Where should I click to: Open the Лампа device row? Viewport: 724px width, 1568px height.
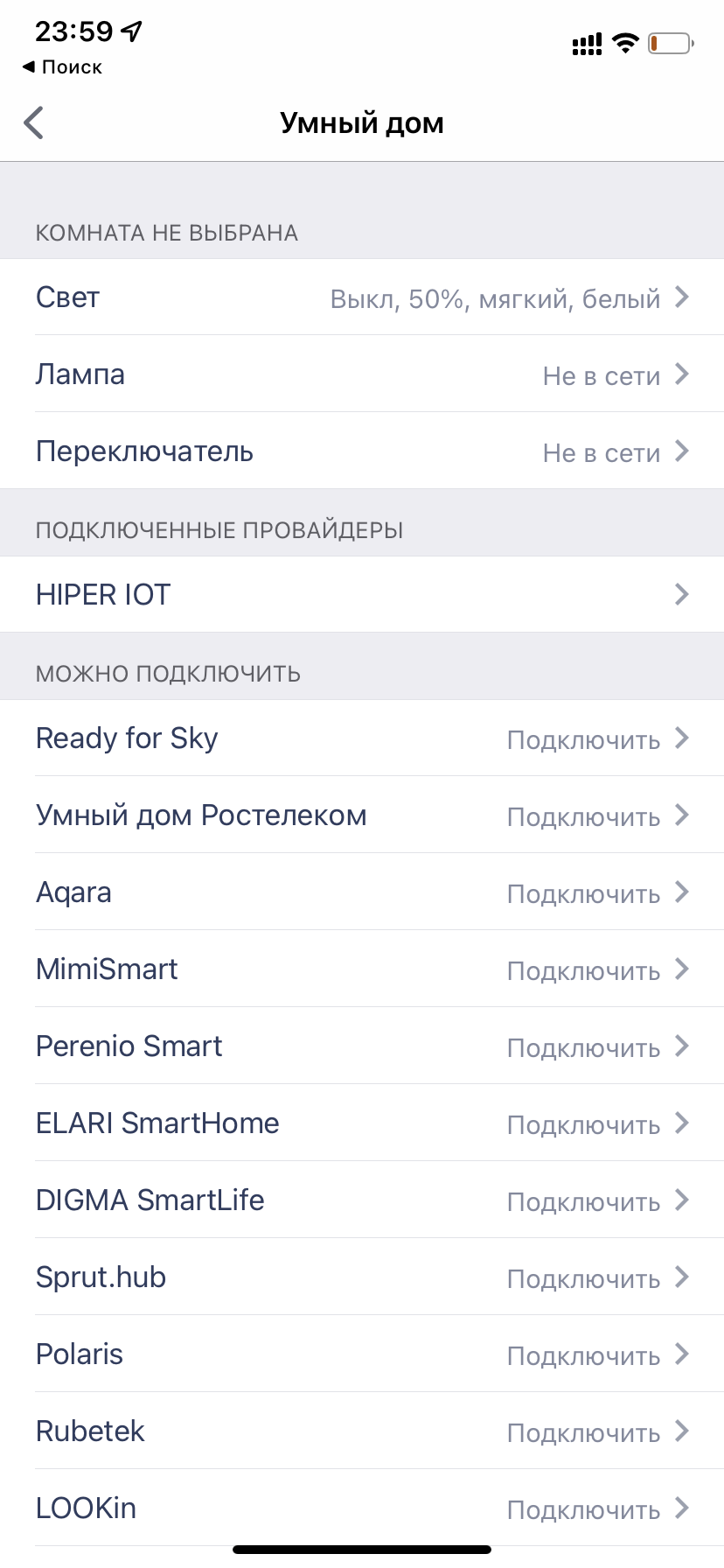pos(362,374)
